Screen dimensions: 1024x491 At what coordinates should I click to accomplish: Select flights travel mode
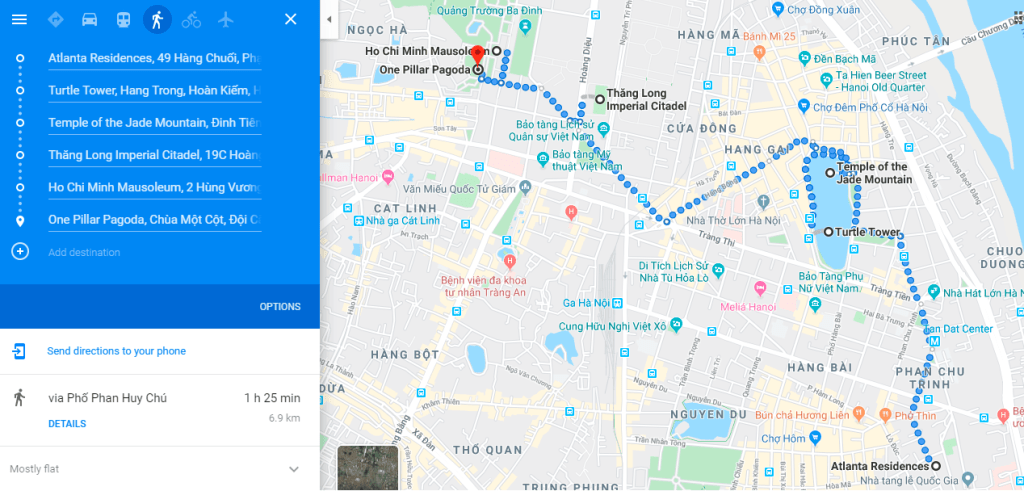point(225,19)
